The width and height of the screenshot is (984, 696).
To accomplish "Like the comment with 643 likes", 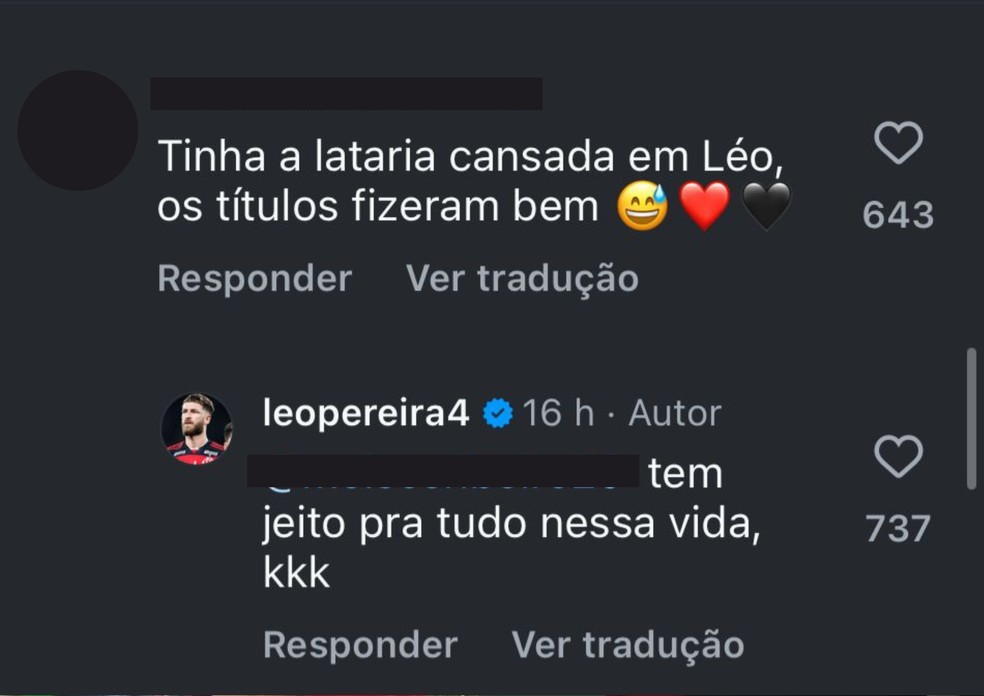I will [898, 144].
